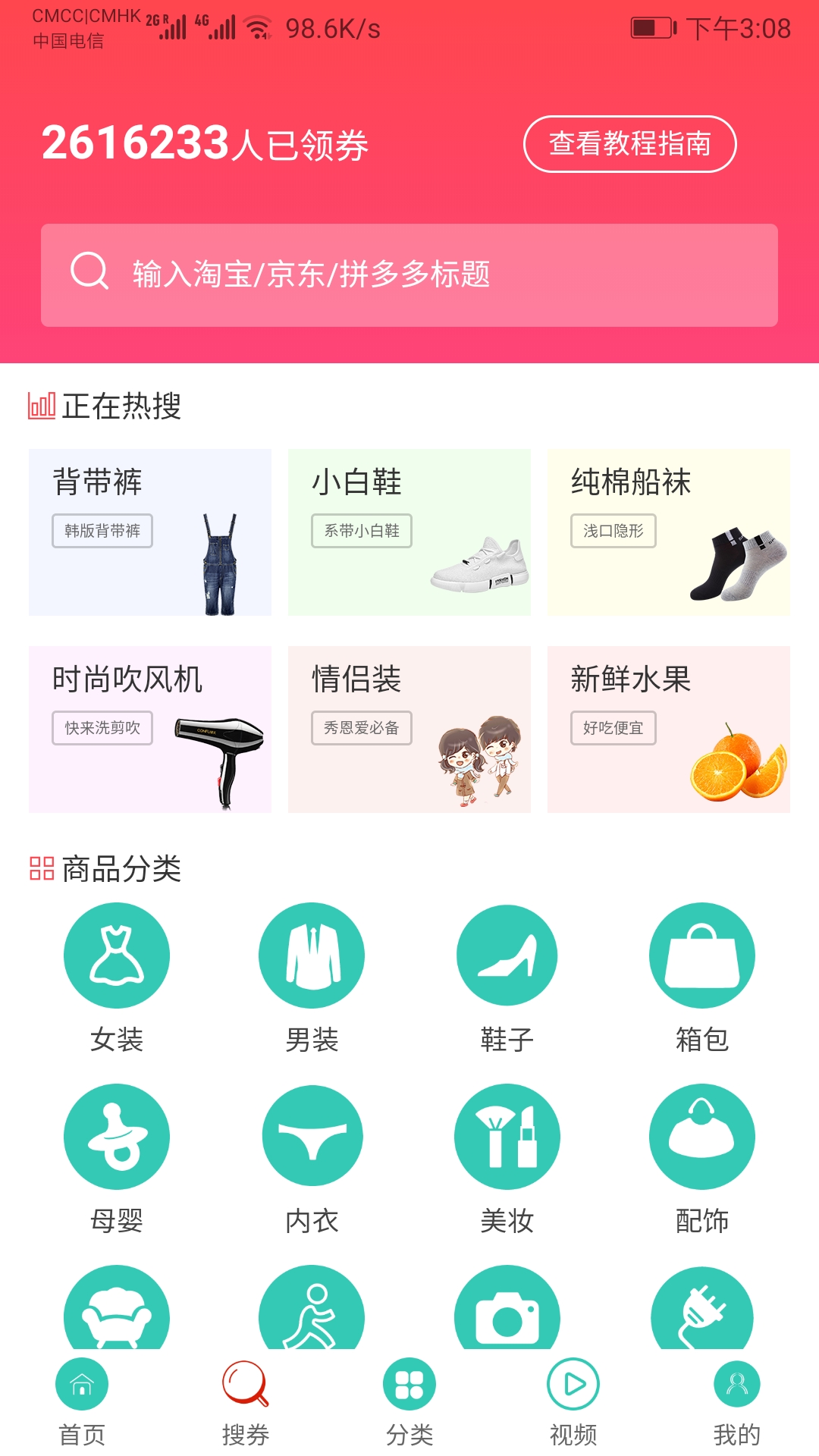Viewport: 819px width, 1456px height.
Task: Select the 纯棉船袜 hot search card
Action: pos(669,532)
